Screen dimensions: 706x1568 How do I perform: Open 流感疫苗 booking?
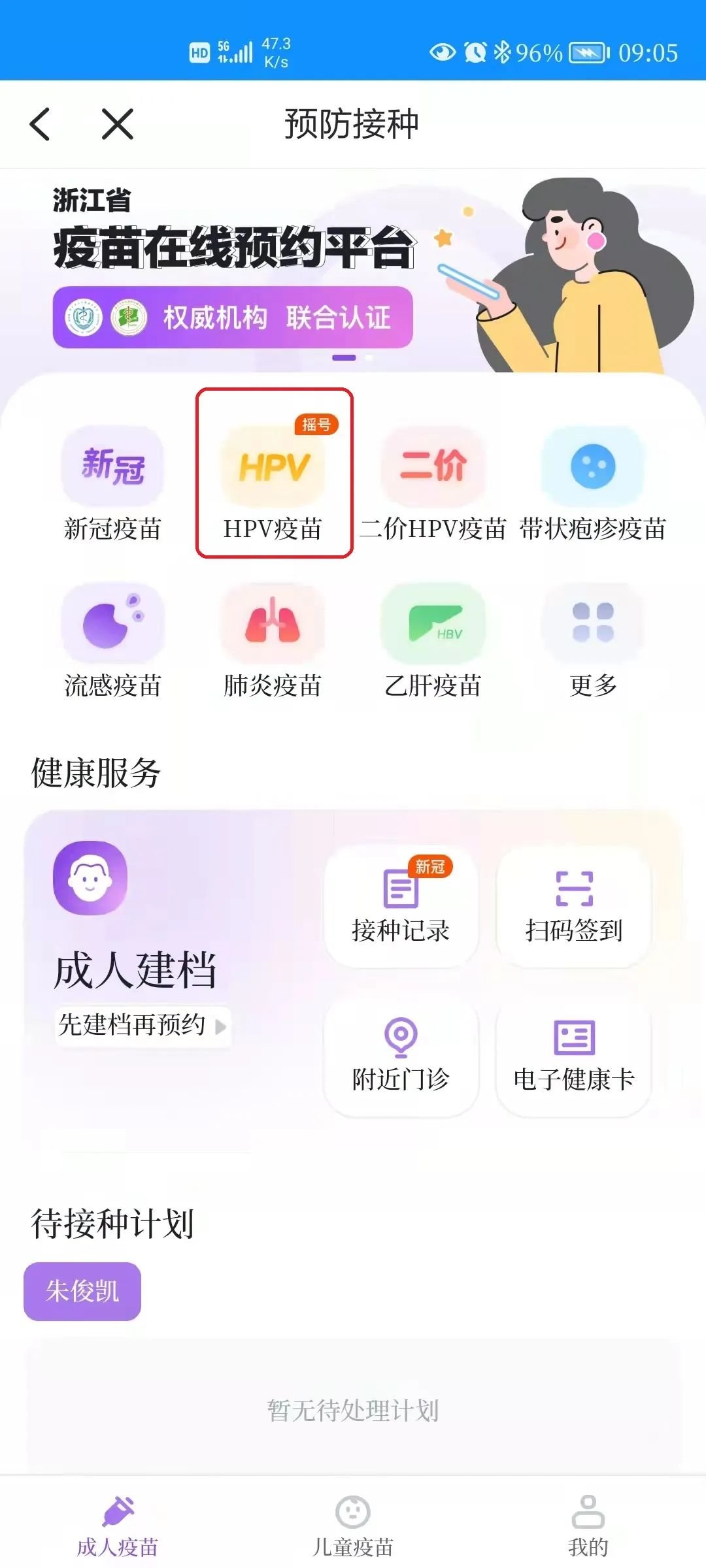[112, 640]
